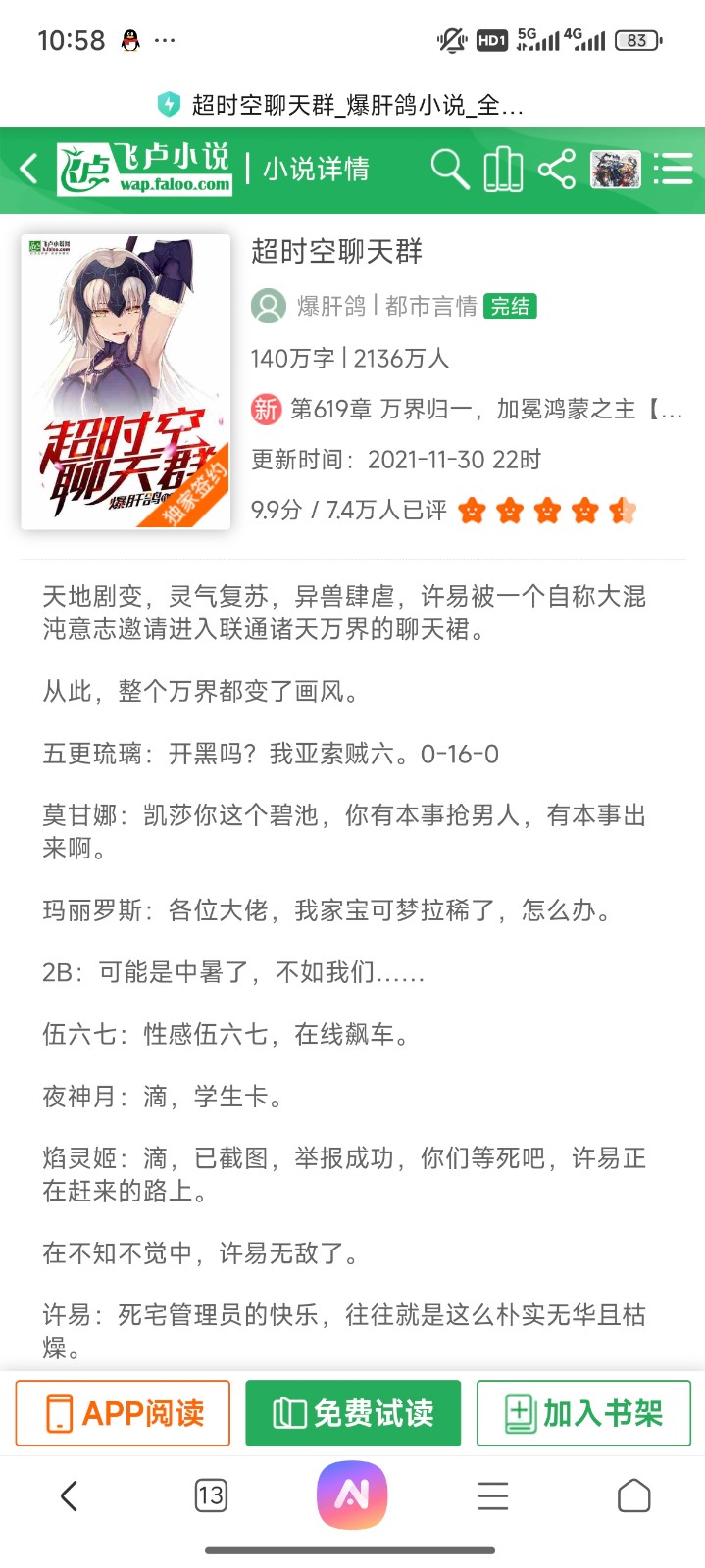705x1568 pixels.
Task: Start reading with 免费试读
Action: [x=353, y=1413]
